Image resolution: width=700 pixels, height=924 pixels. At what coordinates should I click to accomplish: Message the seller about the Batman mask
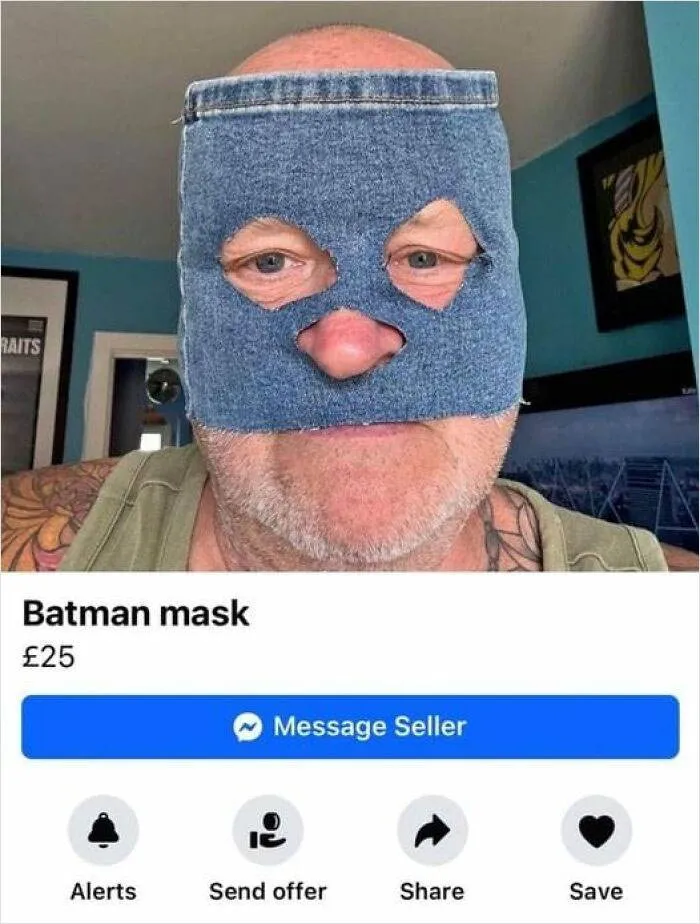coord(350,727)
